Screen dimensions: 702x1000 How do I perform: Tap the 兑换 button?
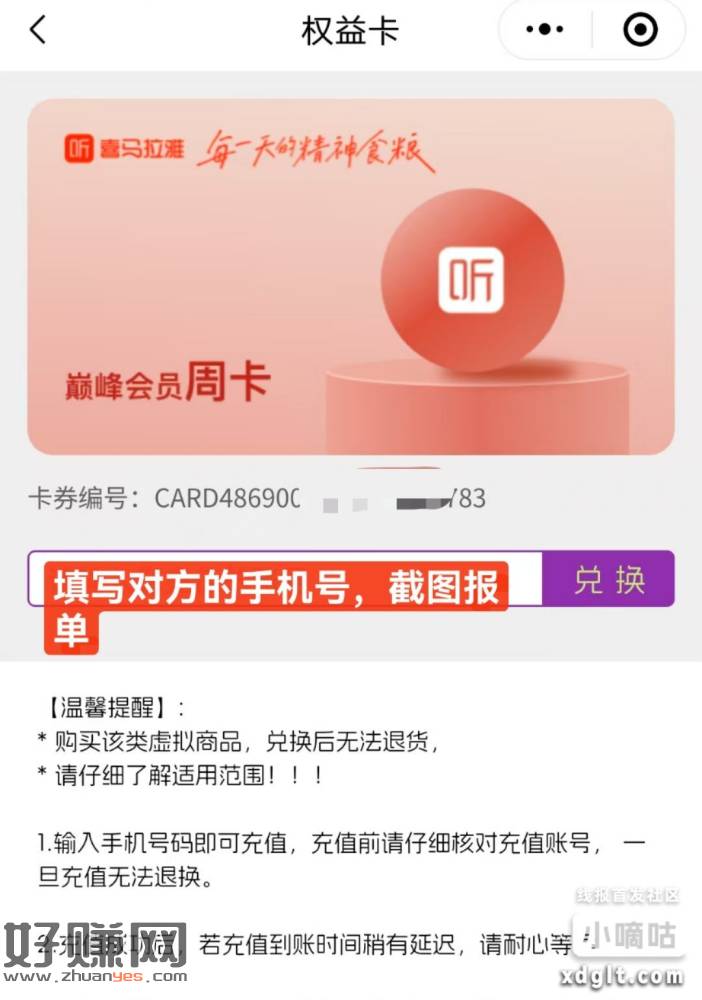click(x=608, y=579)
